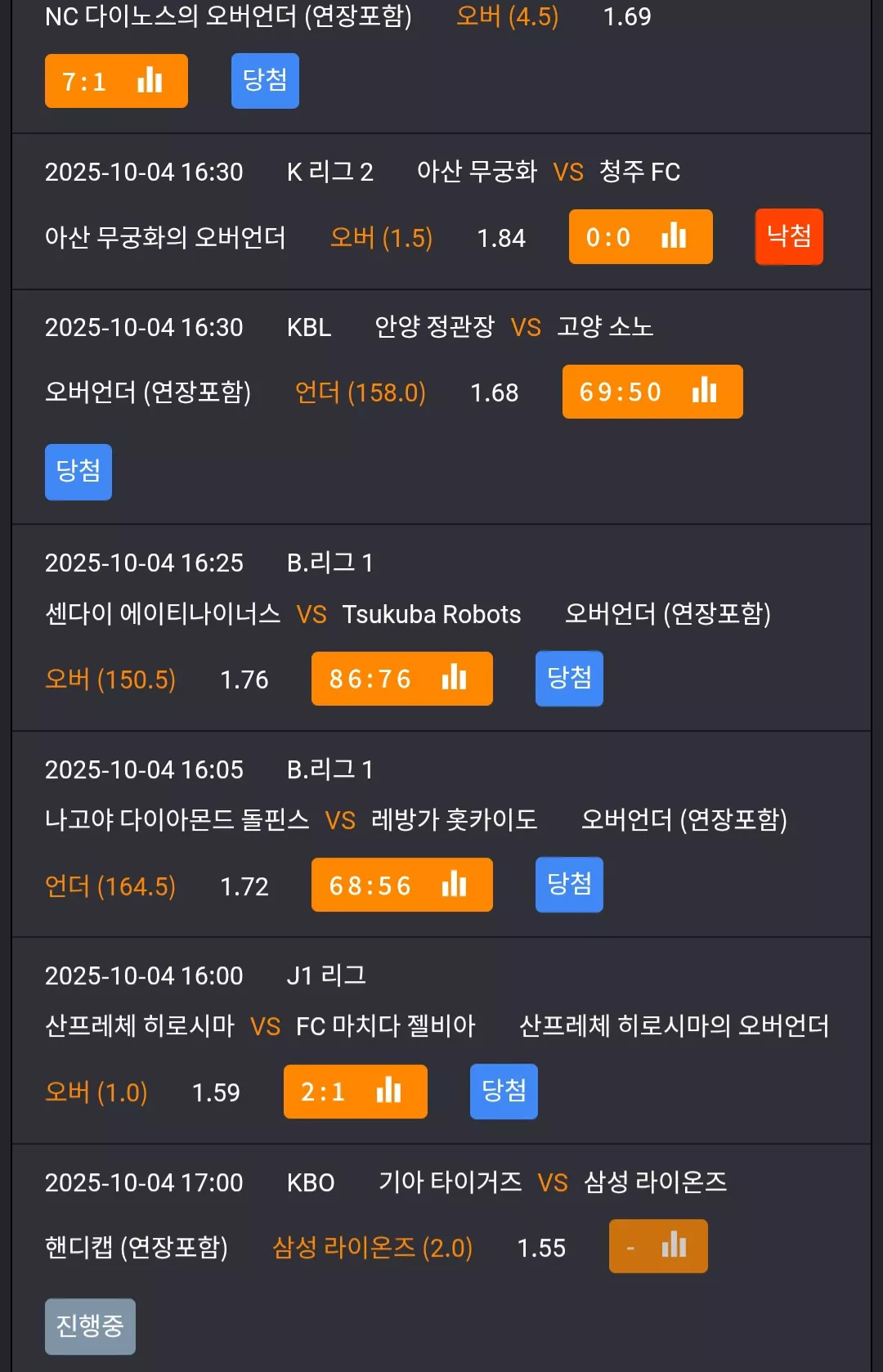Open the 69:50 score stats for Anyang vs Goyang
Viewport: 883px width, 1372px height.
(x=652, y=392)
